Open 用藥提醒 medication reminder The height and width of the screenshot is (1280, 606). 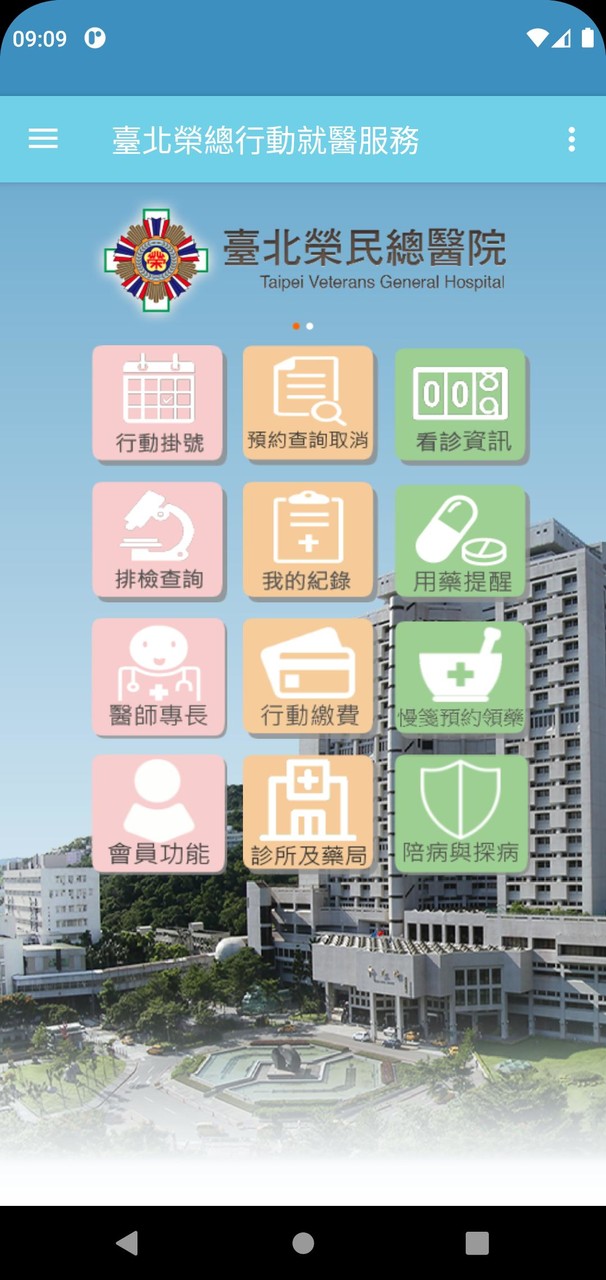(461, 541)
